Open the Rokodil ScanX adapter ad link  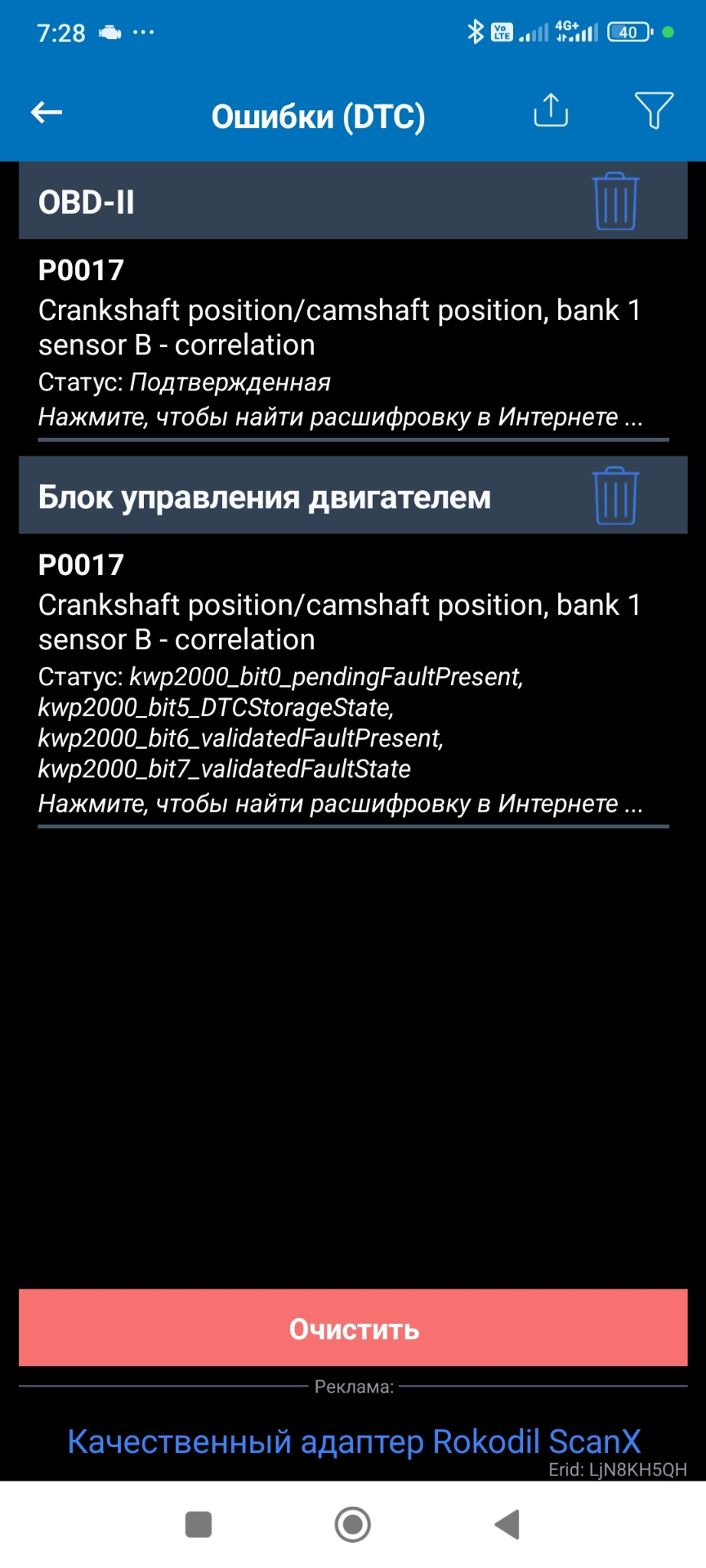pyautogui.click(x=353, y=1441)
